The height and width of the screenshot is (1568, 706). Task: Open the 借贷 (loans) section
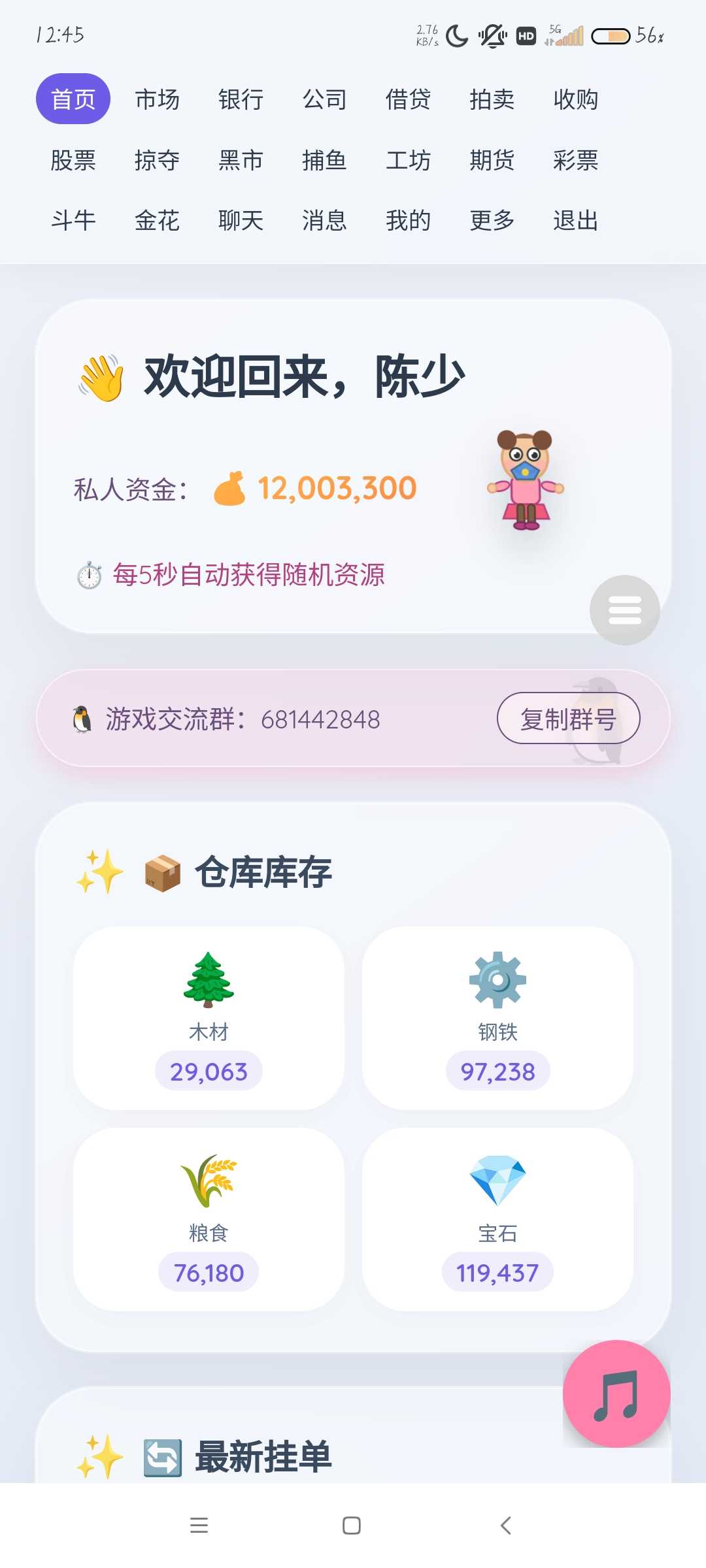pos(408,99)
